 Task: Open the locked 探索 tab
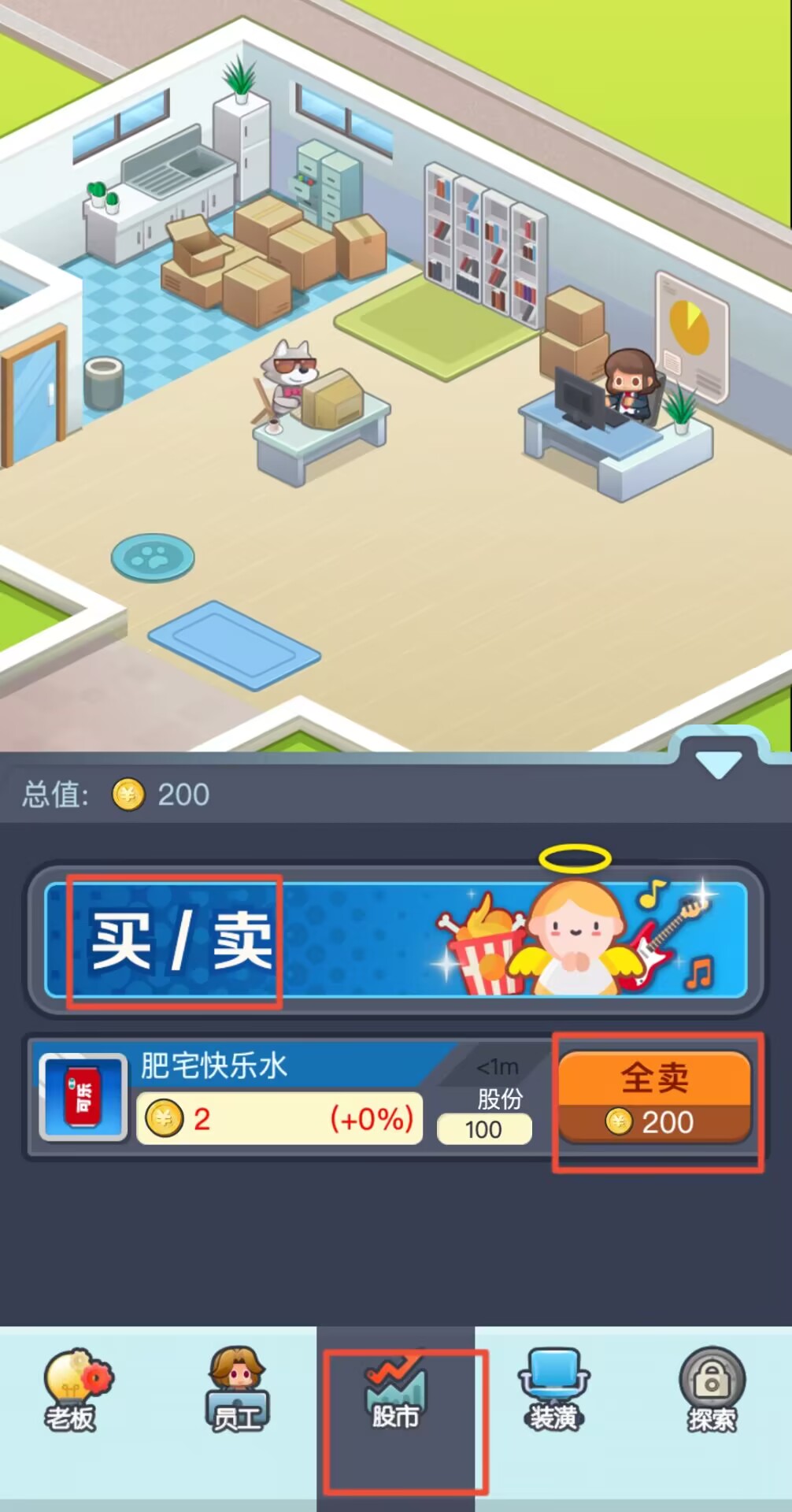[711, 1392]
